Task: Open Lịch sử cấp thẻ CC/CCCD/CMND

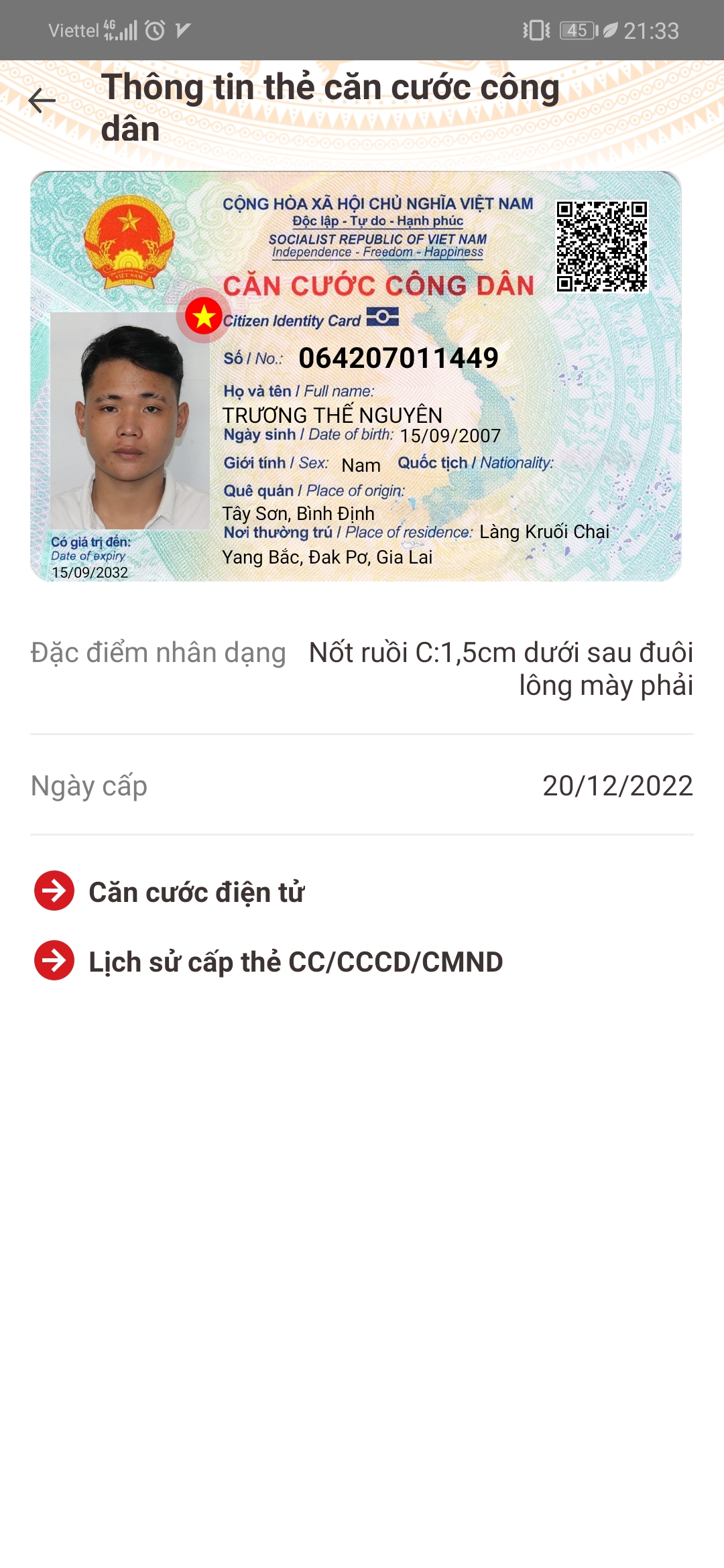Action: coord(268,962)
